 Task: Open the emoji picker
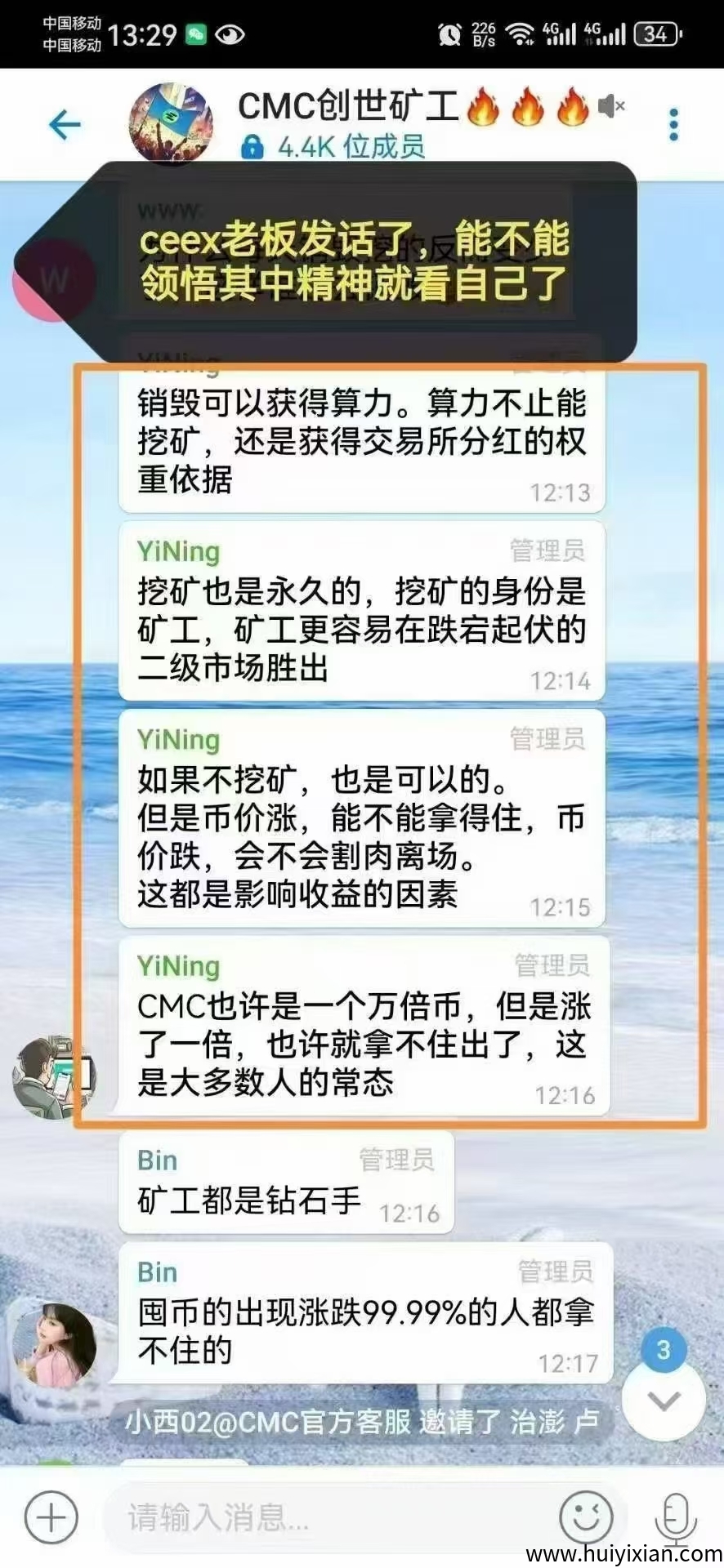click(585, 1517)
